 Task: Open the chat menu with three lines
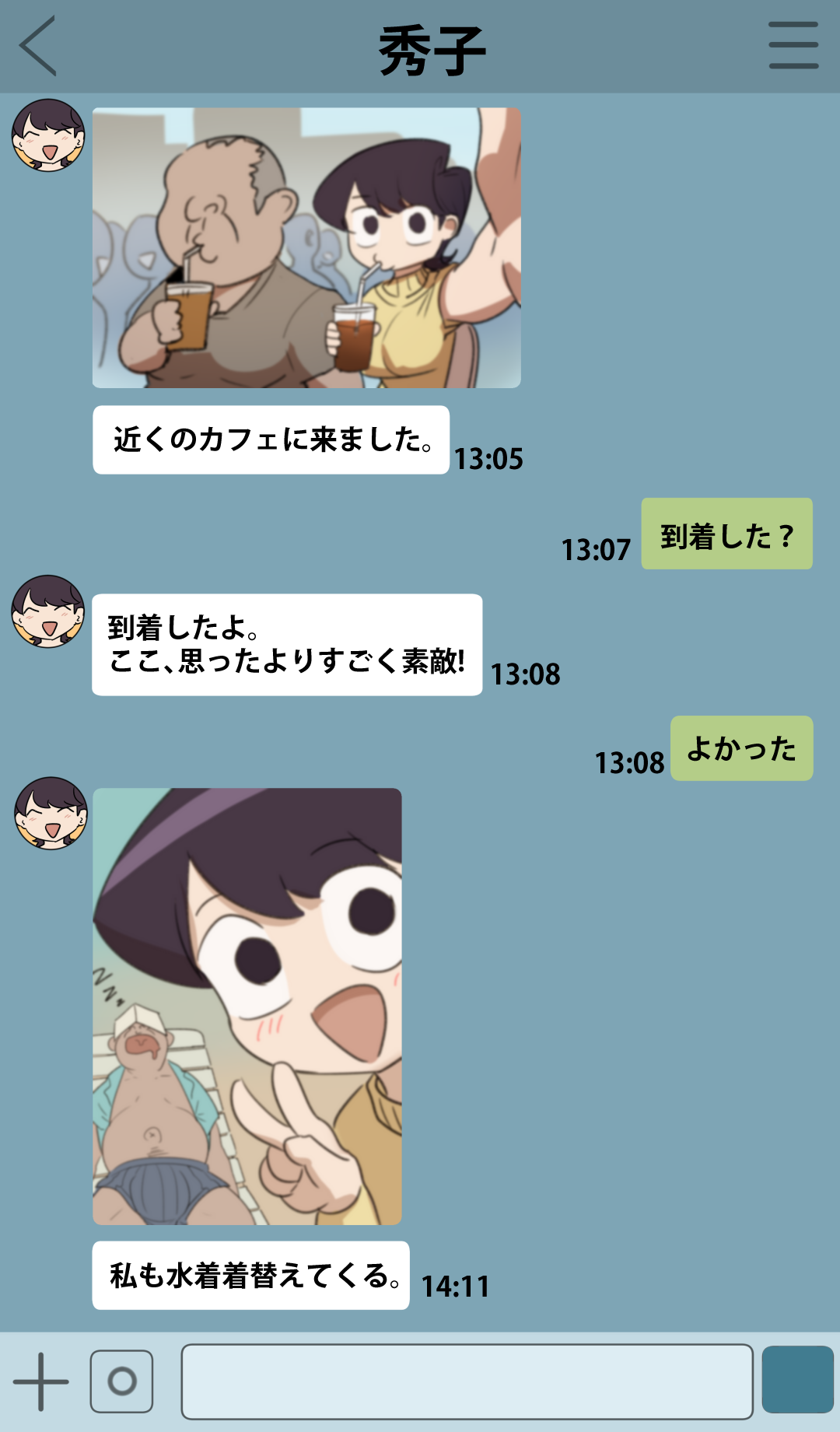tap(793, 45)
